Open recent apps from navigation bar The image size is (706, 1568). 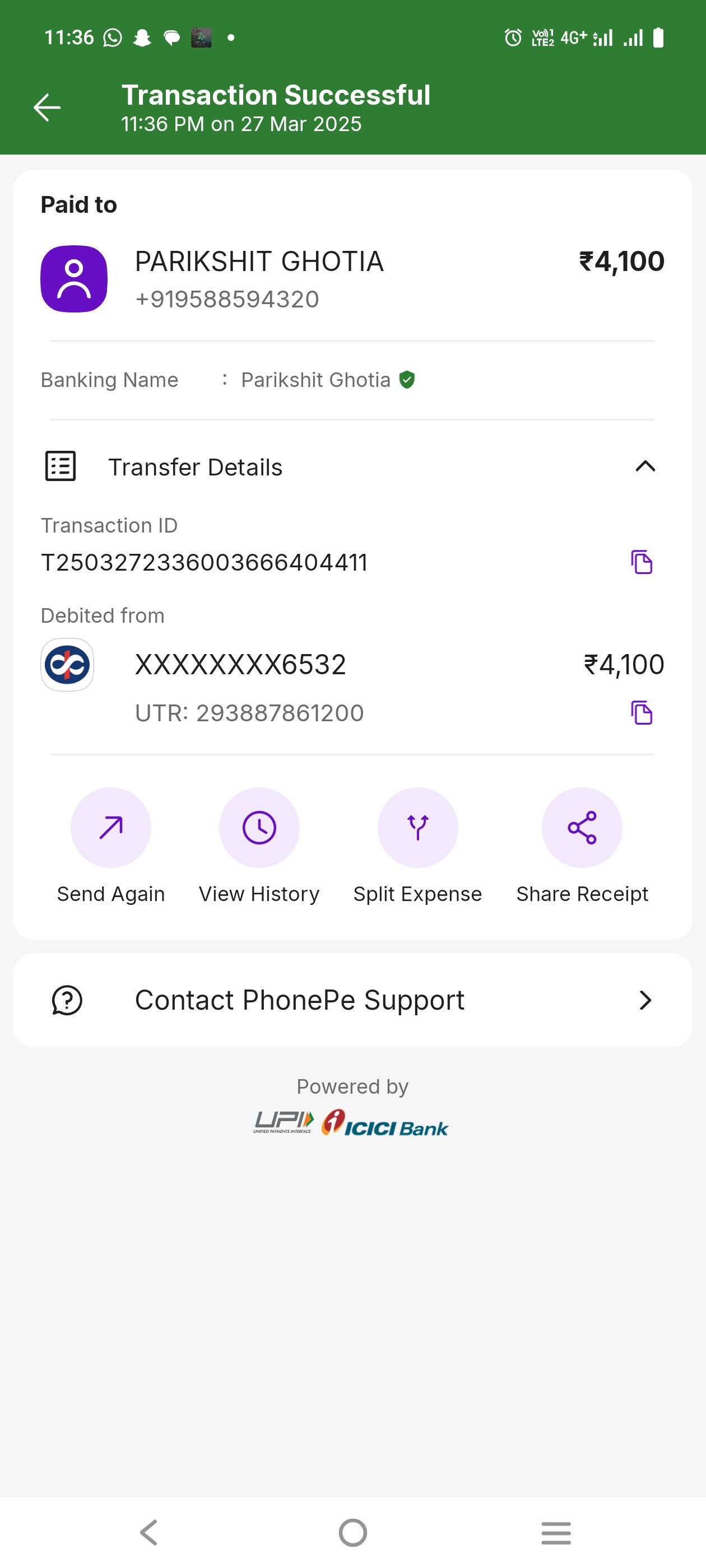pyautogui.click(x=556, y=1533)
